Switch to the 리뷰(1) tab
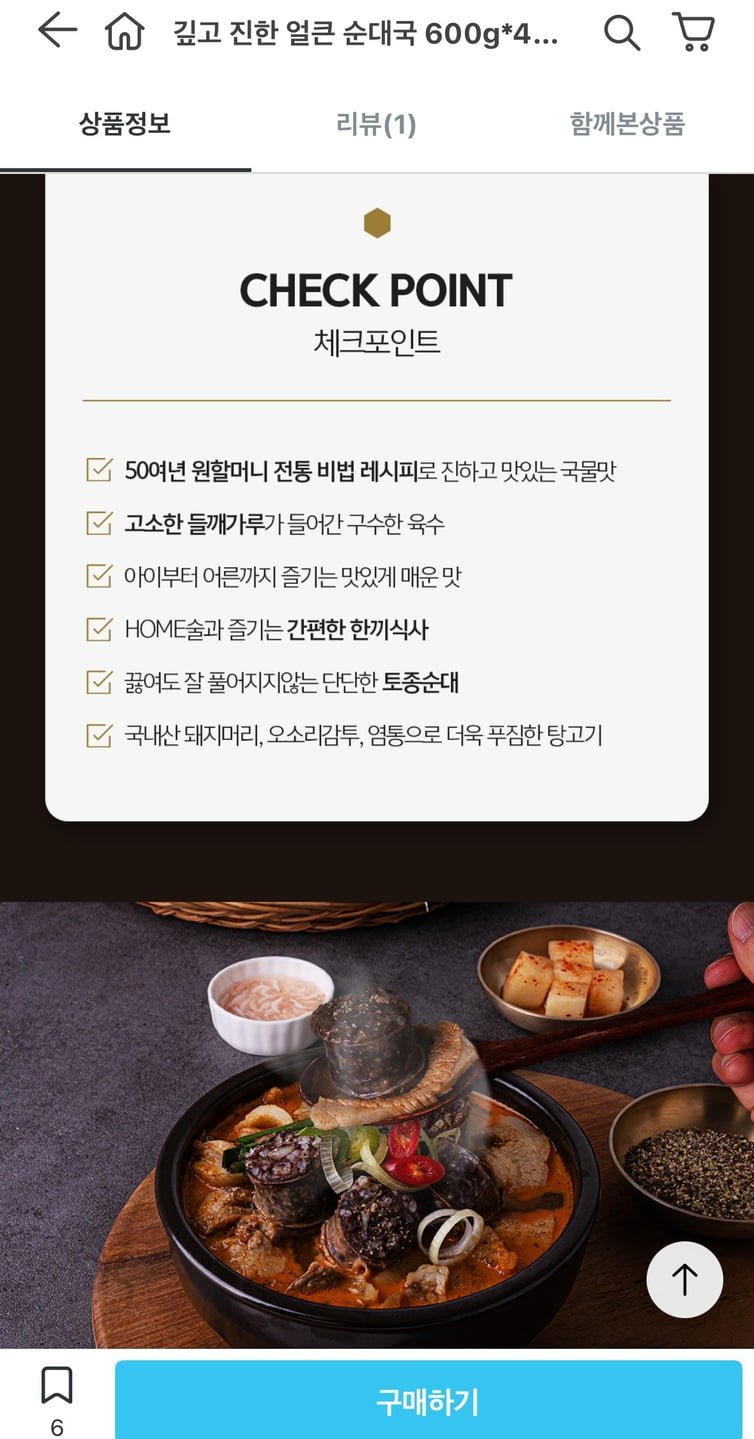 tap(376, 124)
